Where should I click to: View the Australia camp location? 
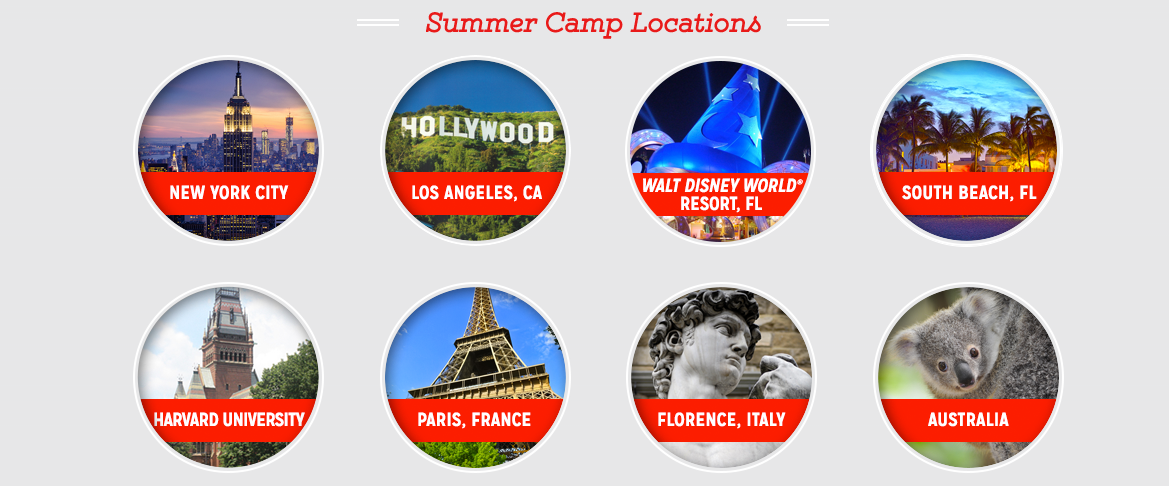click(x=968, y=378)
